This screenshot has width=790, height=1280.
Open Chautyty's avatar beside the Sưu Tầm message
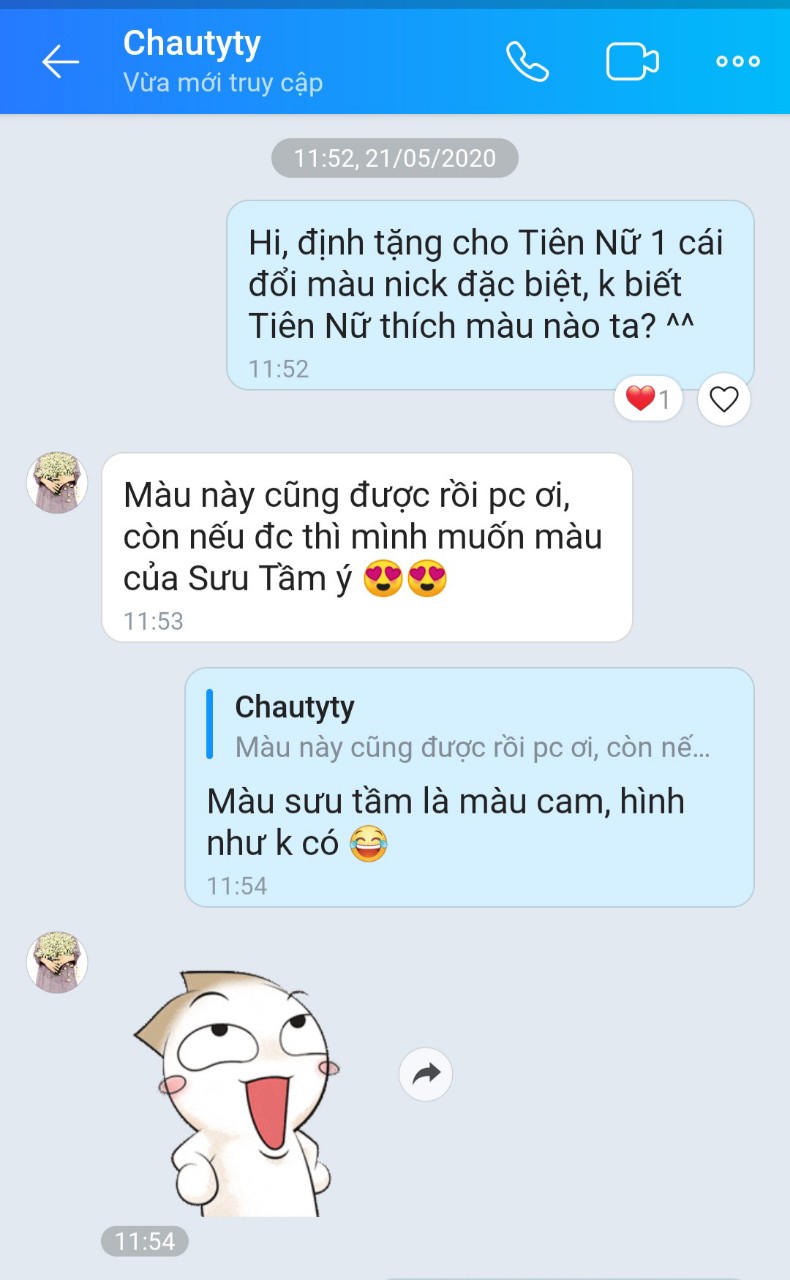(57, 482)
